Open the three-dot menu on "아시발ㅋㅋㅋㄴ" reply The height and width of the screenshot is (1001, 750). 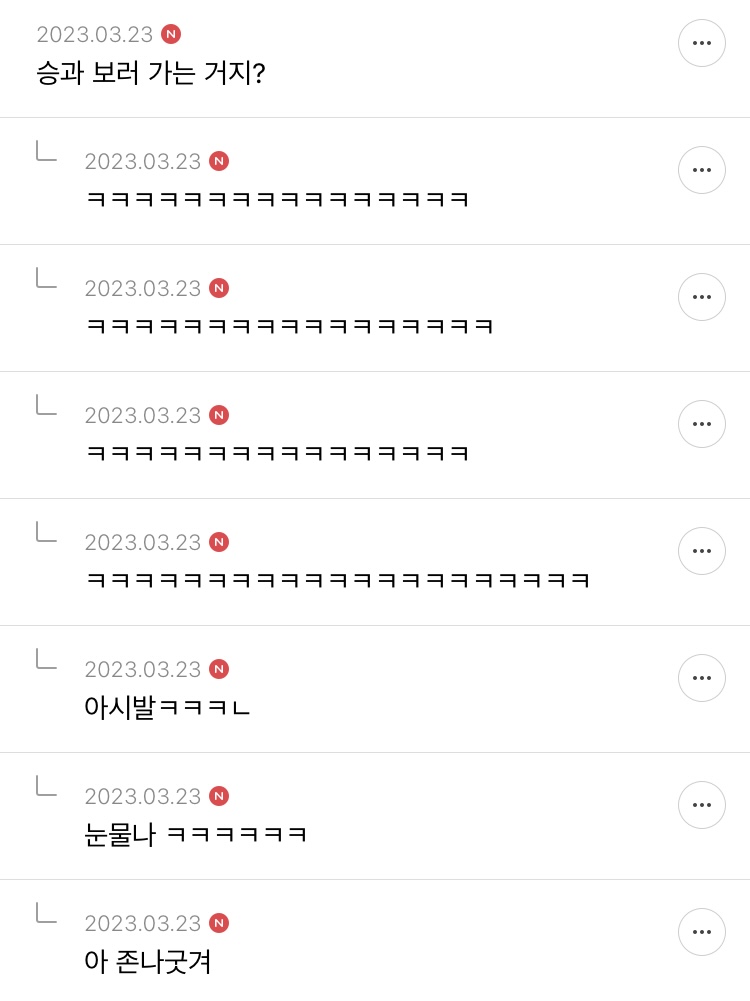tap(702, 678)
